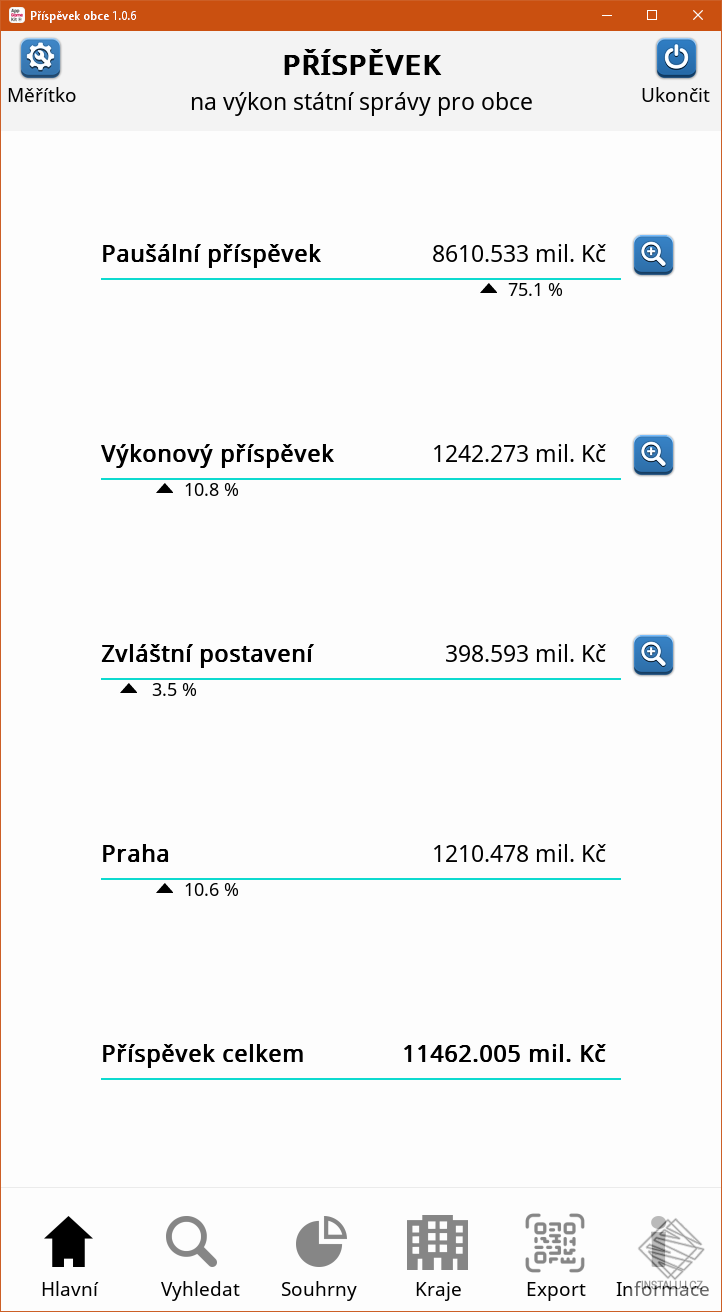
Task: Close the window with the X button
Action: point(697,15)
